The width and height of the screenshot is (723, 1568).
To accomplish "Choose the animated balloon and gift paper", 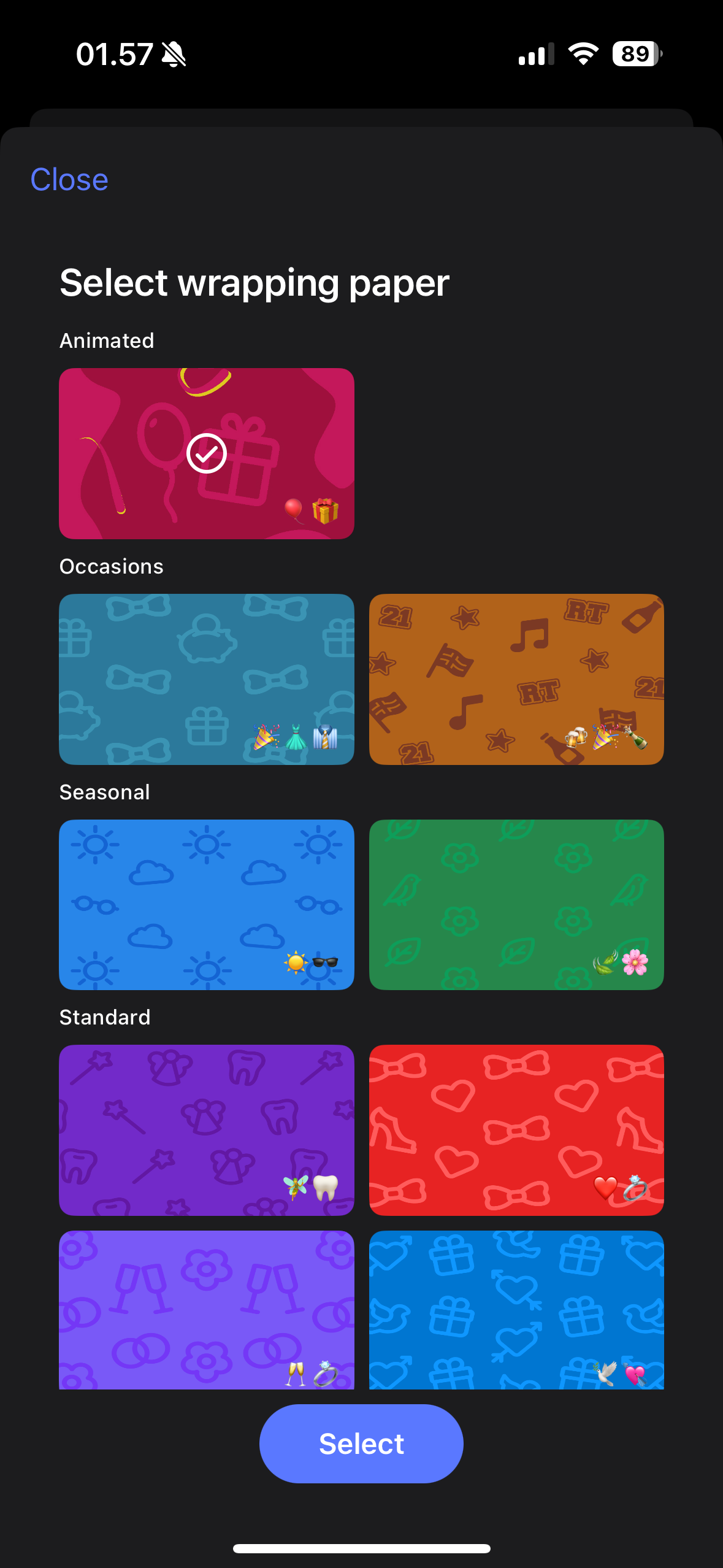I will click(x=207, y=453).
